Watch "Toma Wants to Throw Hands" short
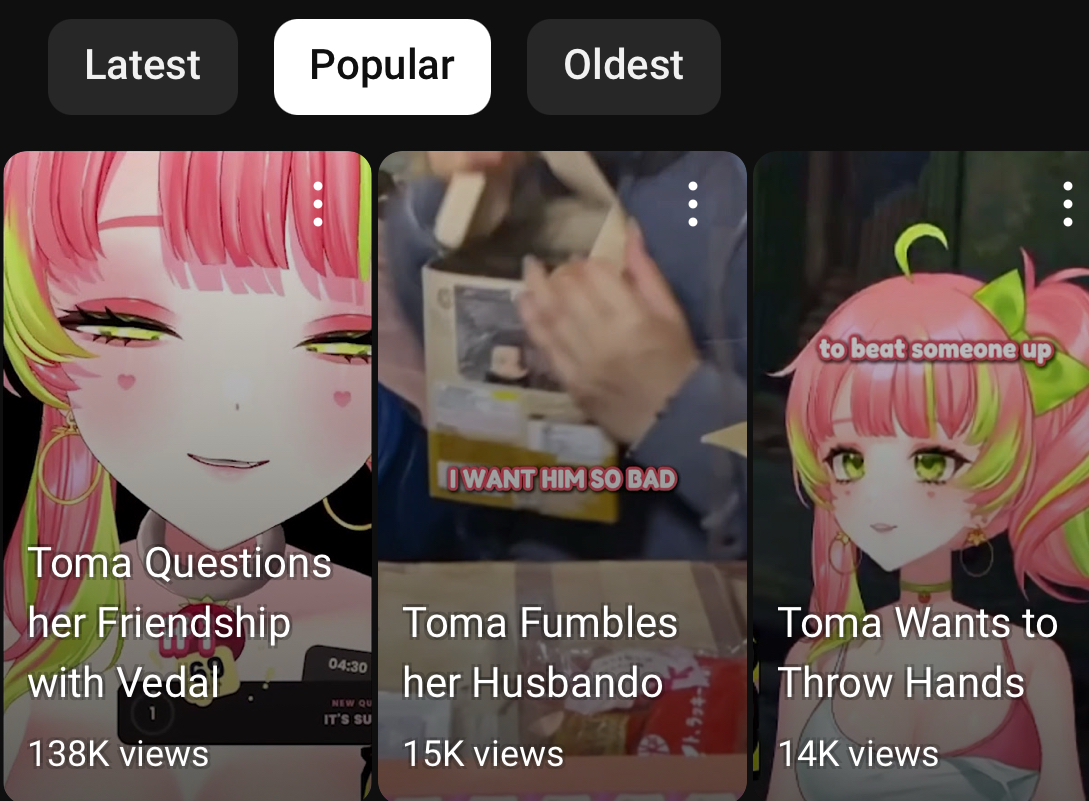The image size is (1089, 801). 920,450
